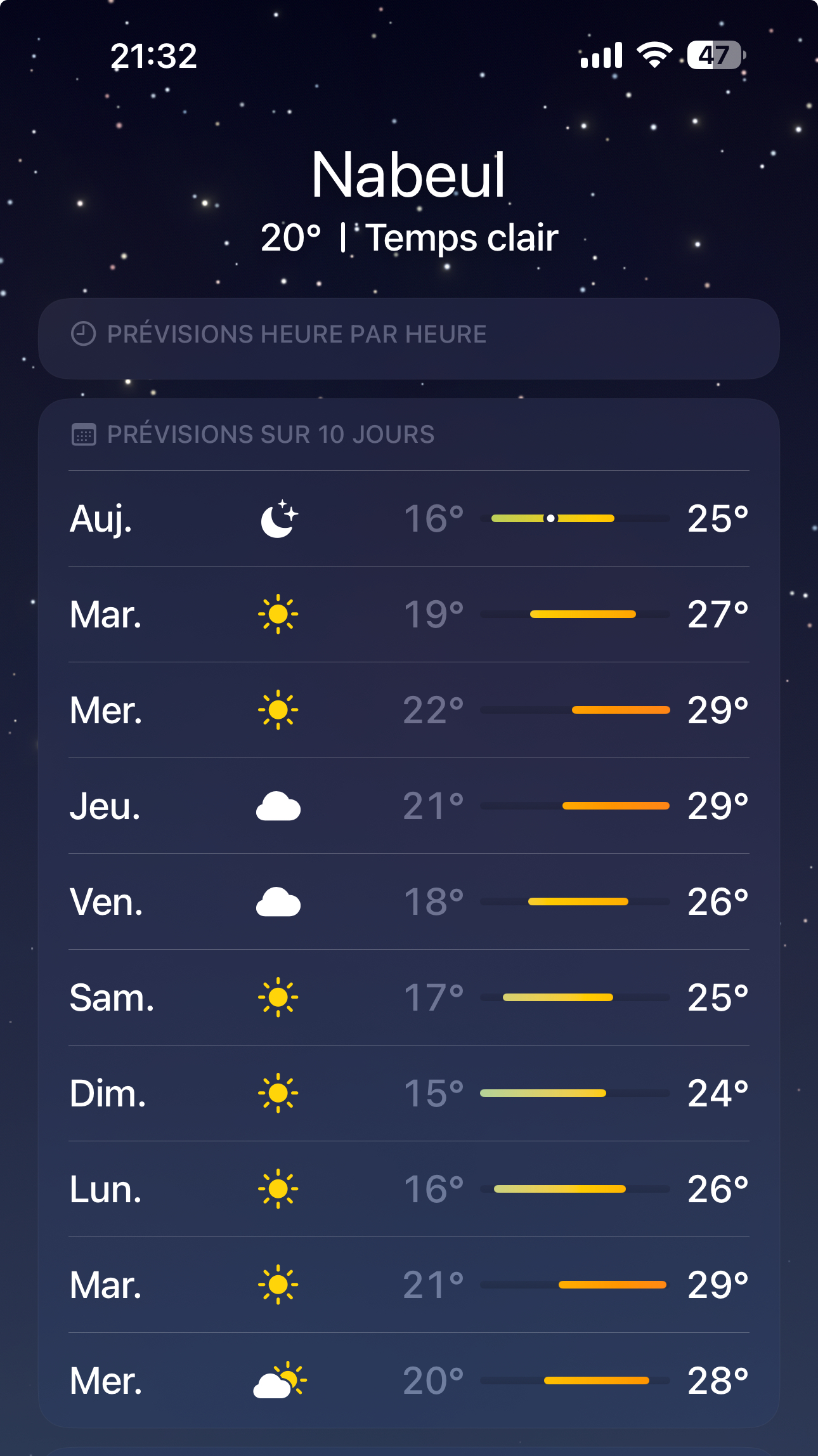Viewport: 818px width, 1456px height.
Task: Open the Ven. forecast row
Action: 409,902
